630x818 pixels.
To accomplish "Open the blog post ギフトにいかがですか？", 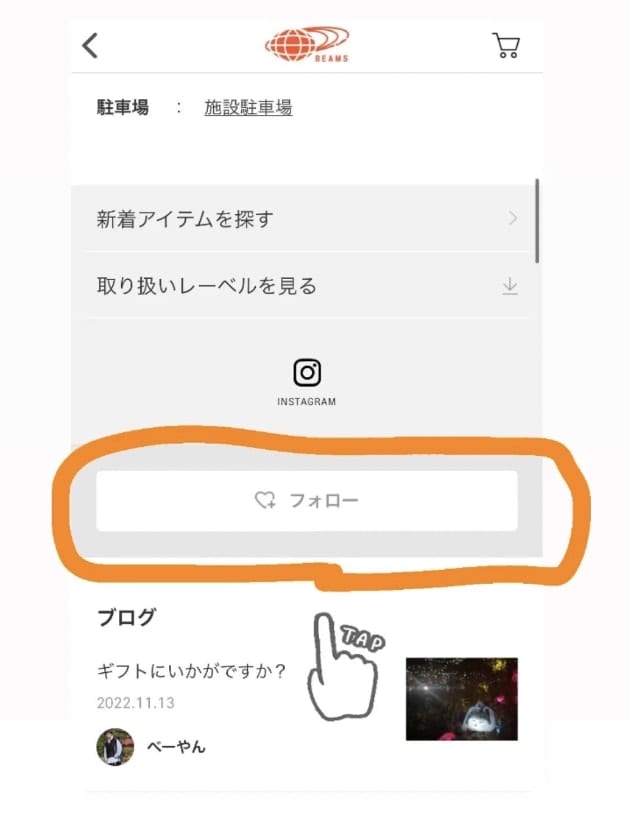I will (192, 670).
